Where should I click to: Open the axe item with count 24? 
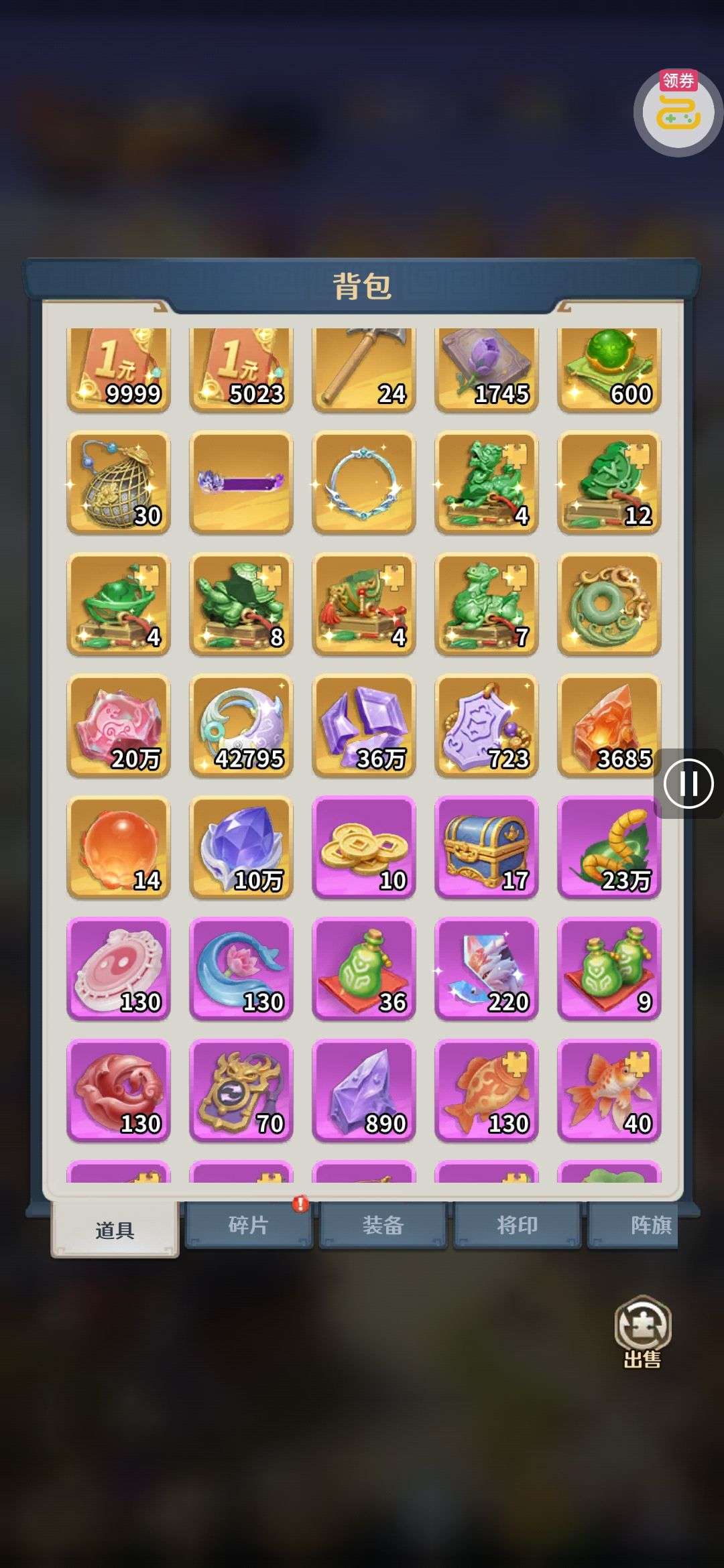[363, 370]
